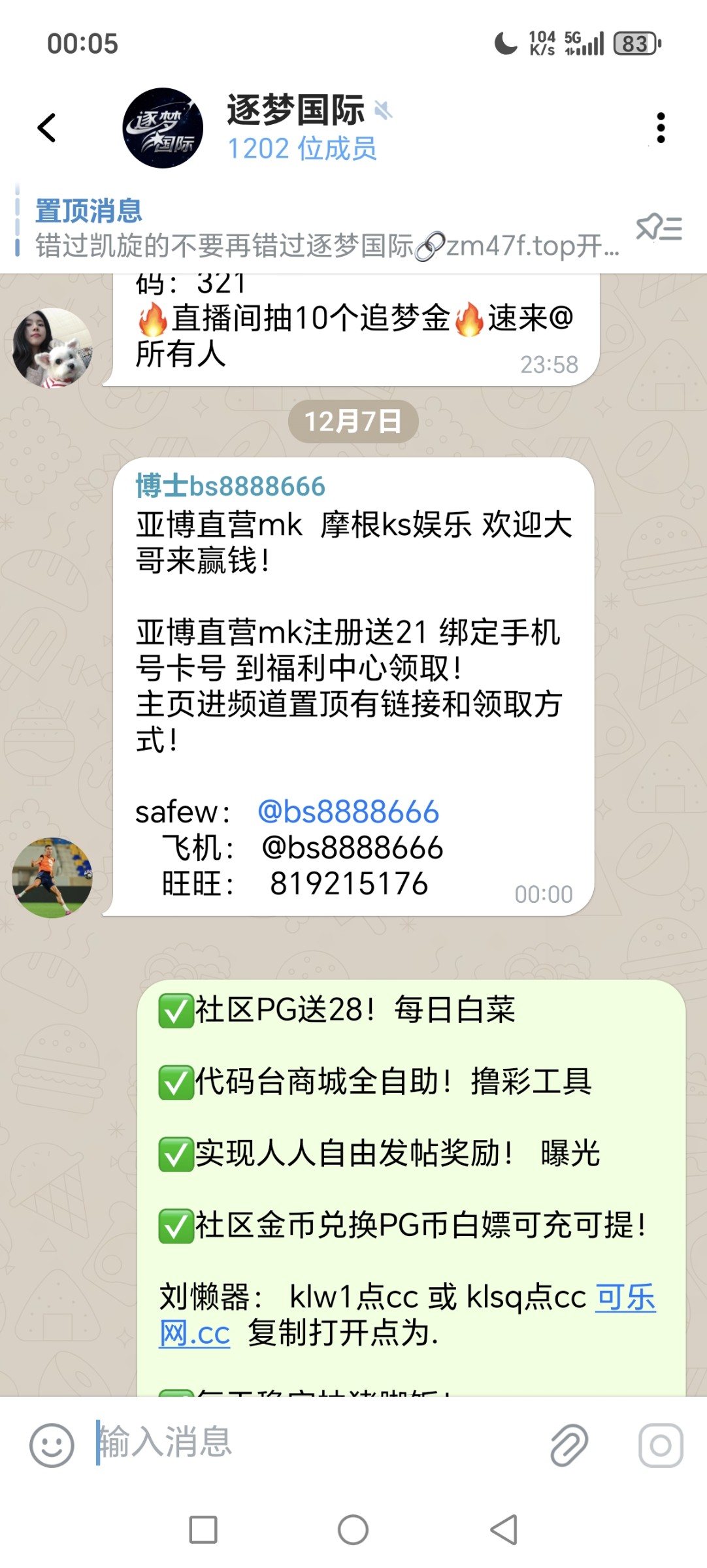Attach a file with the paperclip icon
This screenshot has height=1568, width=707.
(569, 1445)
